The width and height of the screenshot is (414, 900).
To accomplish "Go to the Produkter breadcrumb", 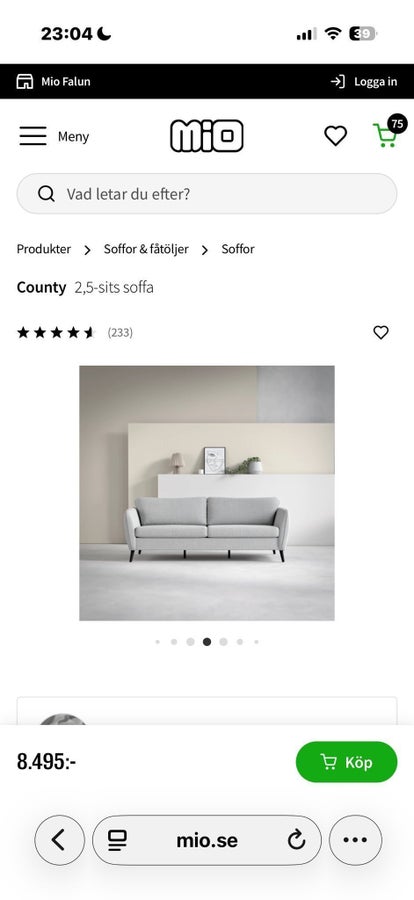I will 44,249.
